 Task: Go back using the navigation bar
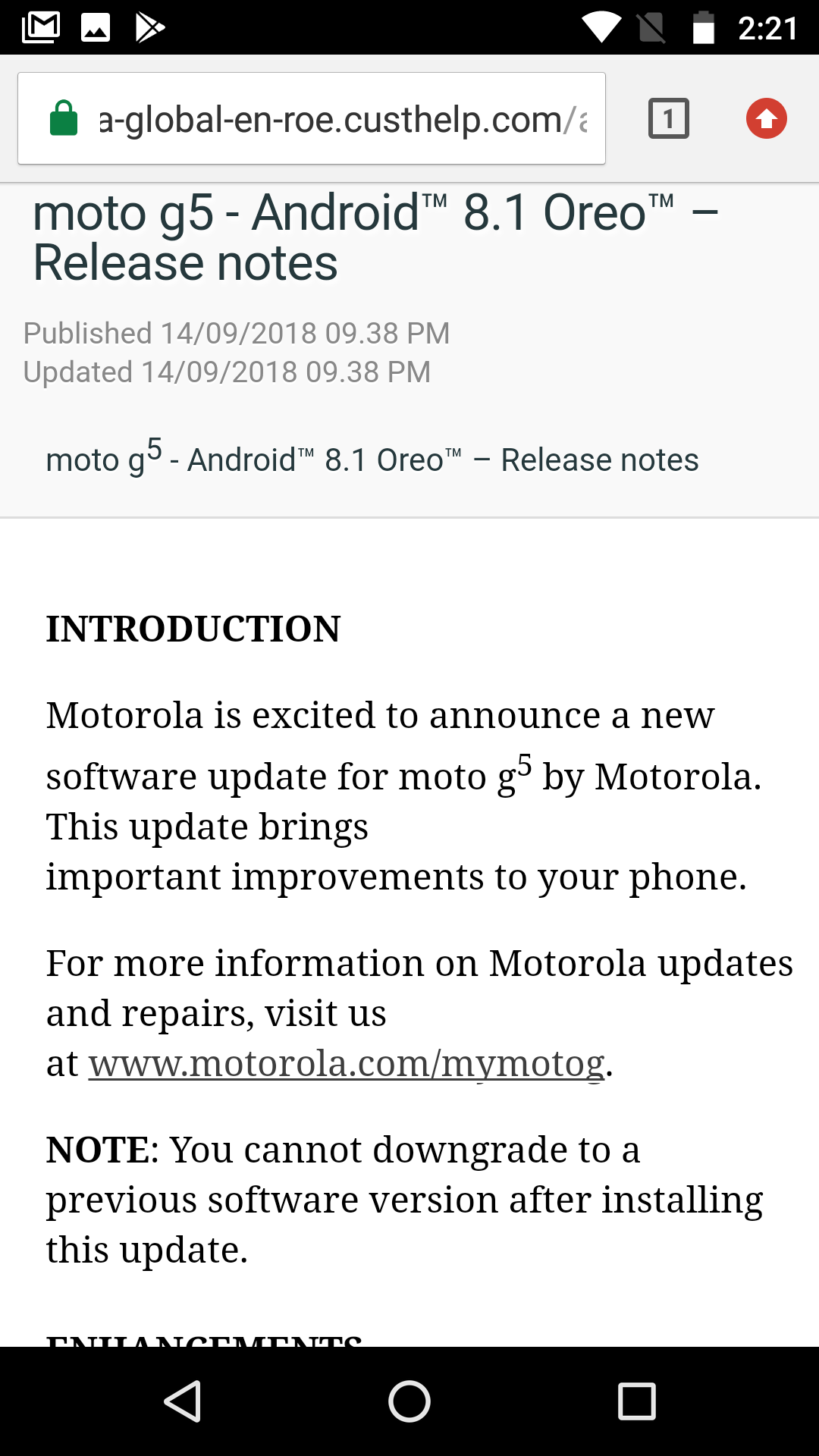tap(183, 1401)
